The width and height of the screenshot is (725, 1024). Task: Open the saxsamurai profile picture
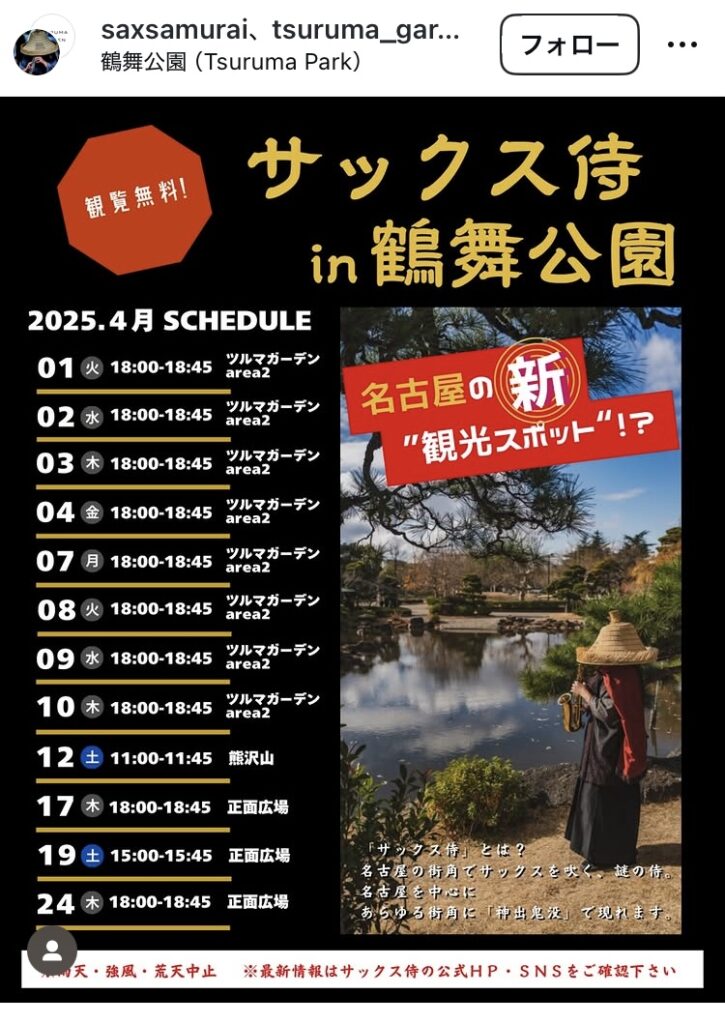36,46
